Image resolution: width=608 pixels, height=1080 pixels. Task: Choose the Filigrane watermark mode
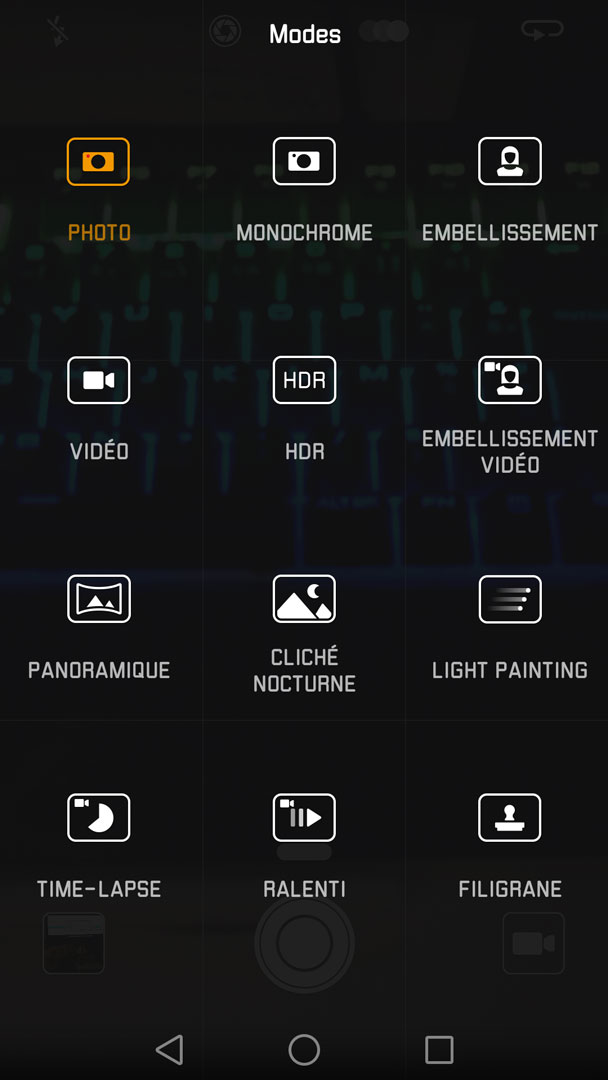(510, 818)
